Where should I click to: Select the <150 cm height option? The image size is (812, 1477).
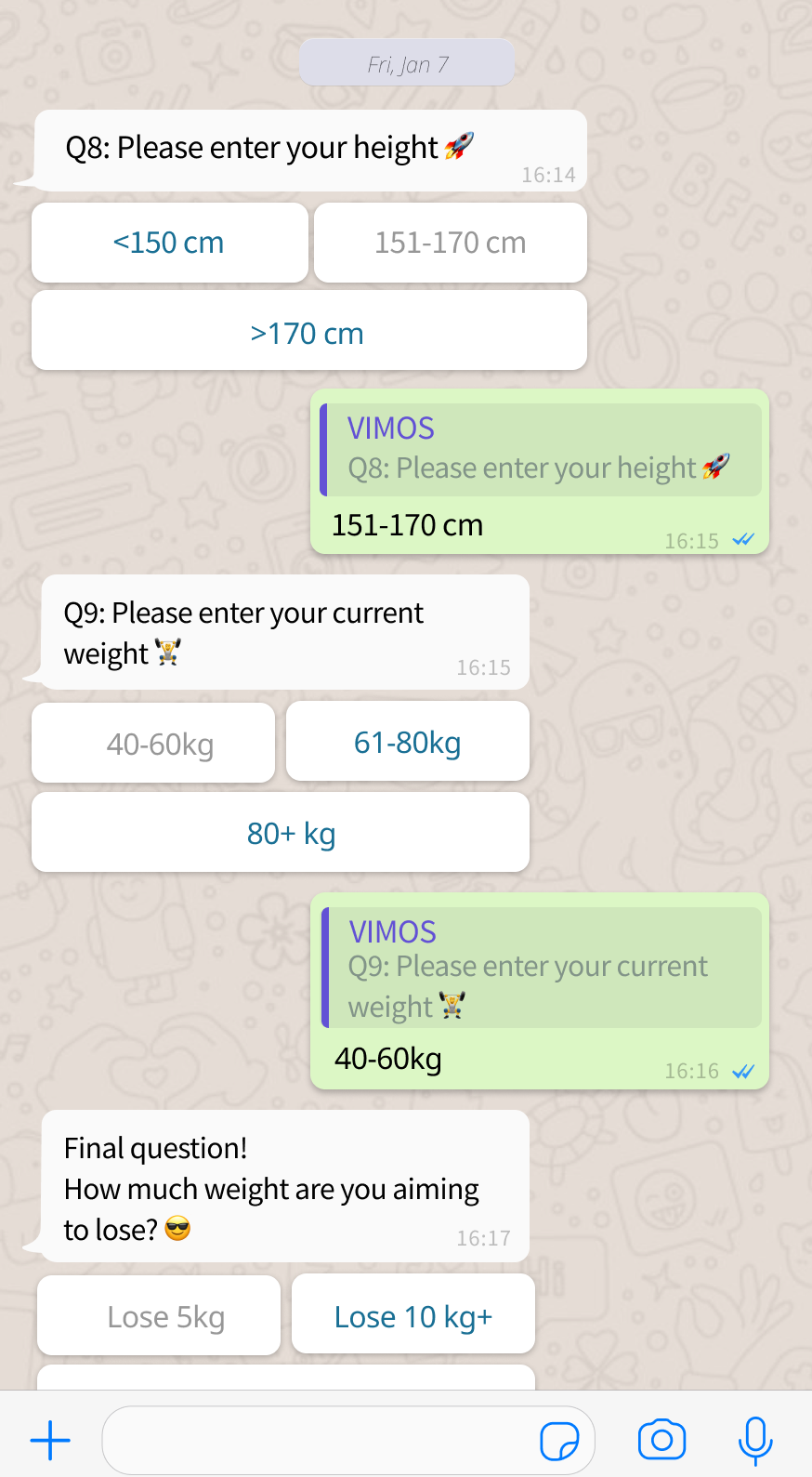pos(169,243)
